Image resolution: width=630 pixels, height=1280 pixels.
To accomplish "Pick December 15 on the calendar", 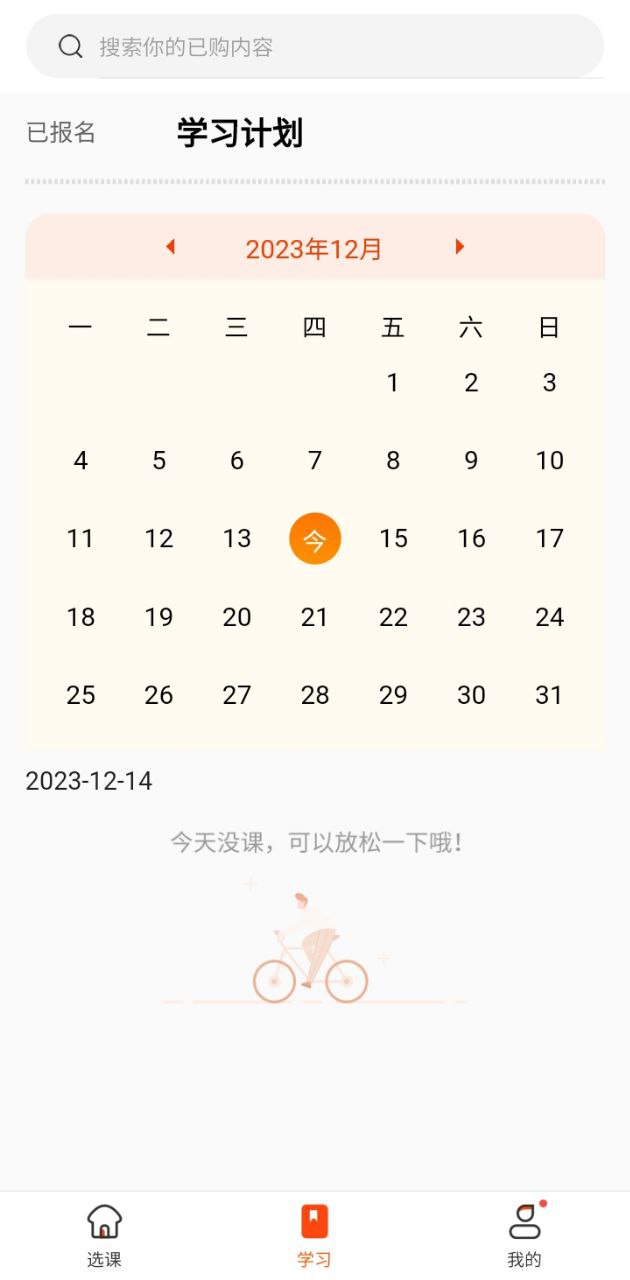I will click(393, 539).
